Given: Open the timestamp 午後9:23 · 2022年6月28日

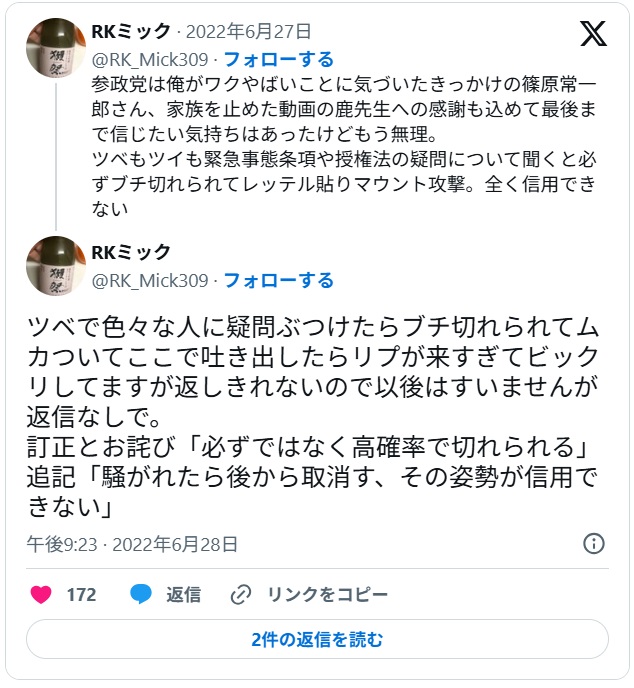Looking at the screenshot, I should point(132,545).
